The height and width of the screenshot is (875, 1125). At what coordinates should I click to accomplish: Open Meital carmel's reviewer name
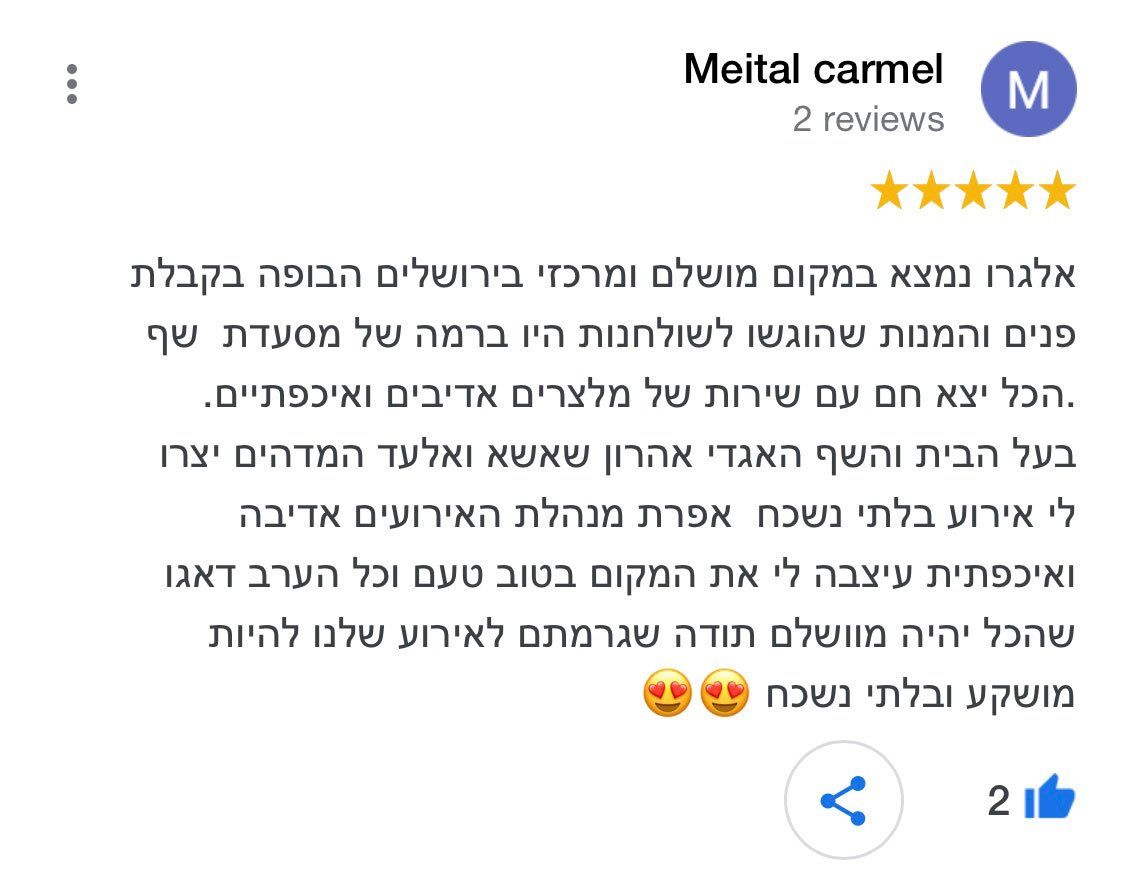813,70
